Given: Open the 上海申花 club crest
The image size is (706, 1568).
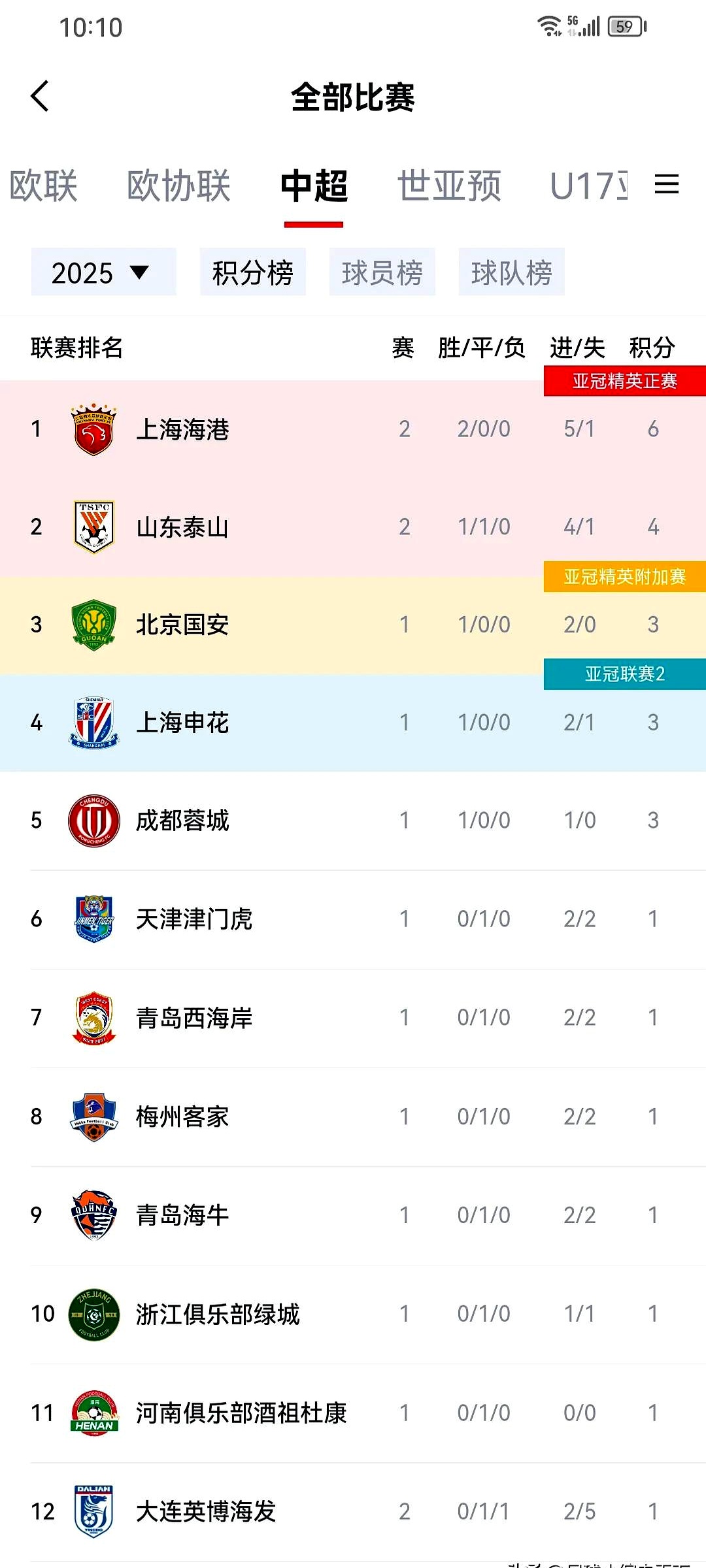Looking at the screenshot, I should point(93,723).
